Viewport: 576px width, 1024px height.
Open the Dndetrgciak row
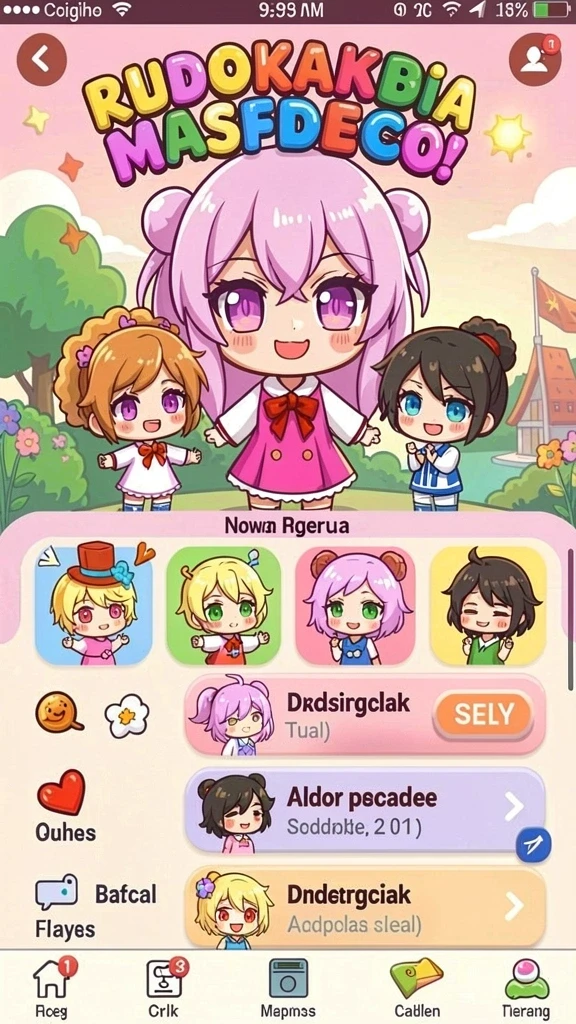point(366,906)
